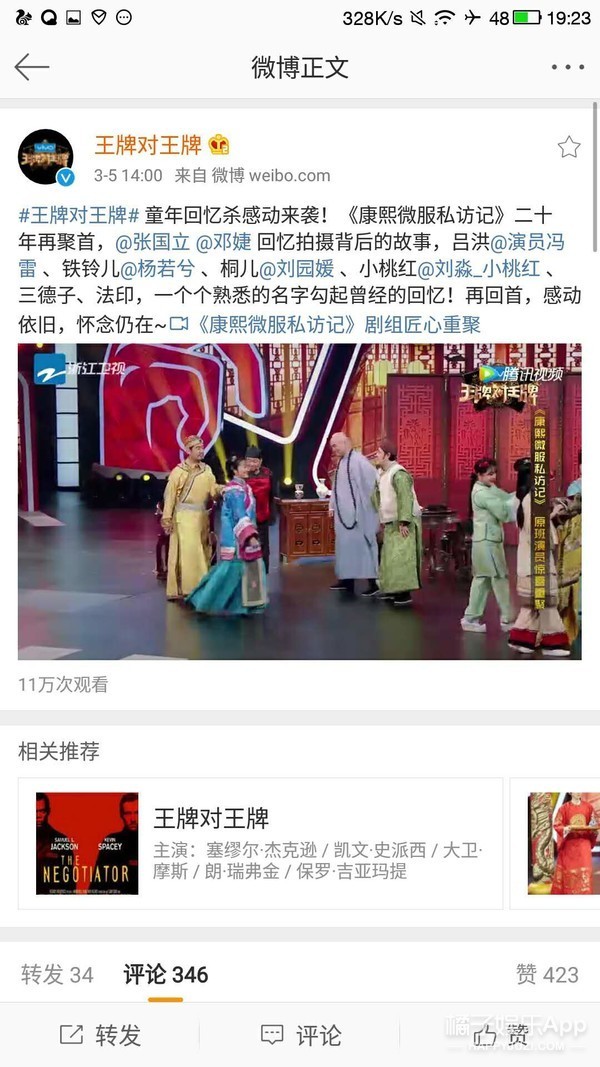Go back using the arrow icon
Screen dimensions: 600x1067
[32, 67]
